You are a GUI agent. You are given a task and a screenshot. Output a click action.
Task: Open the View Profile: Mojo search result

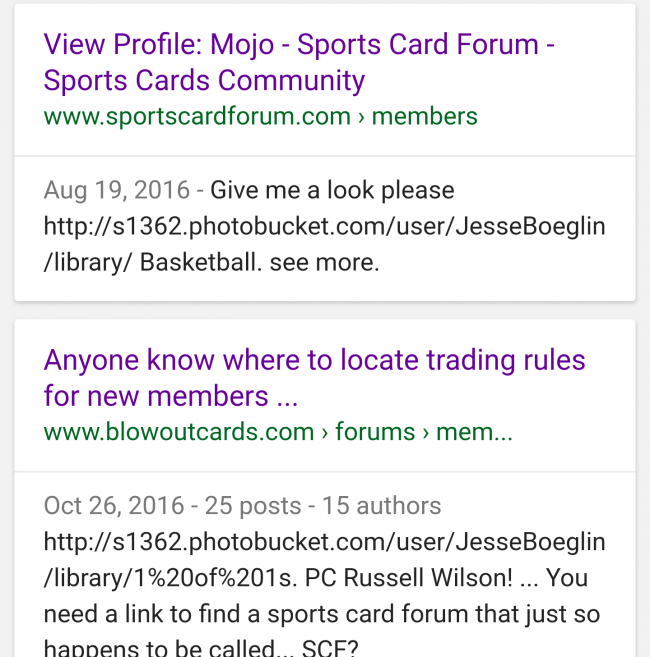299,62
